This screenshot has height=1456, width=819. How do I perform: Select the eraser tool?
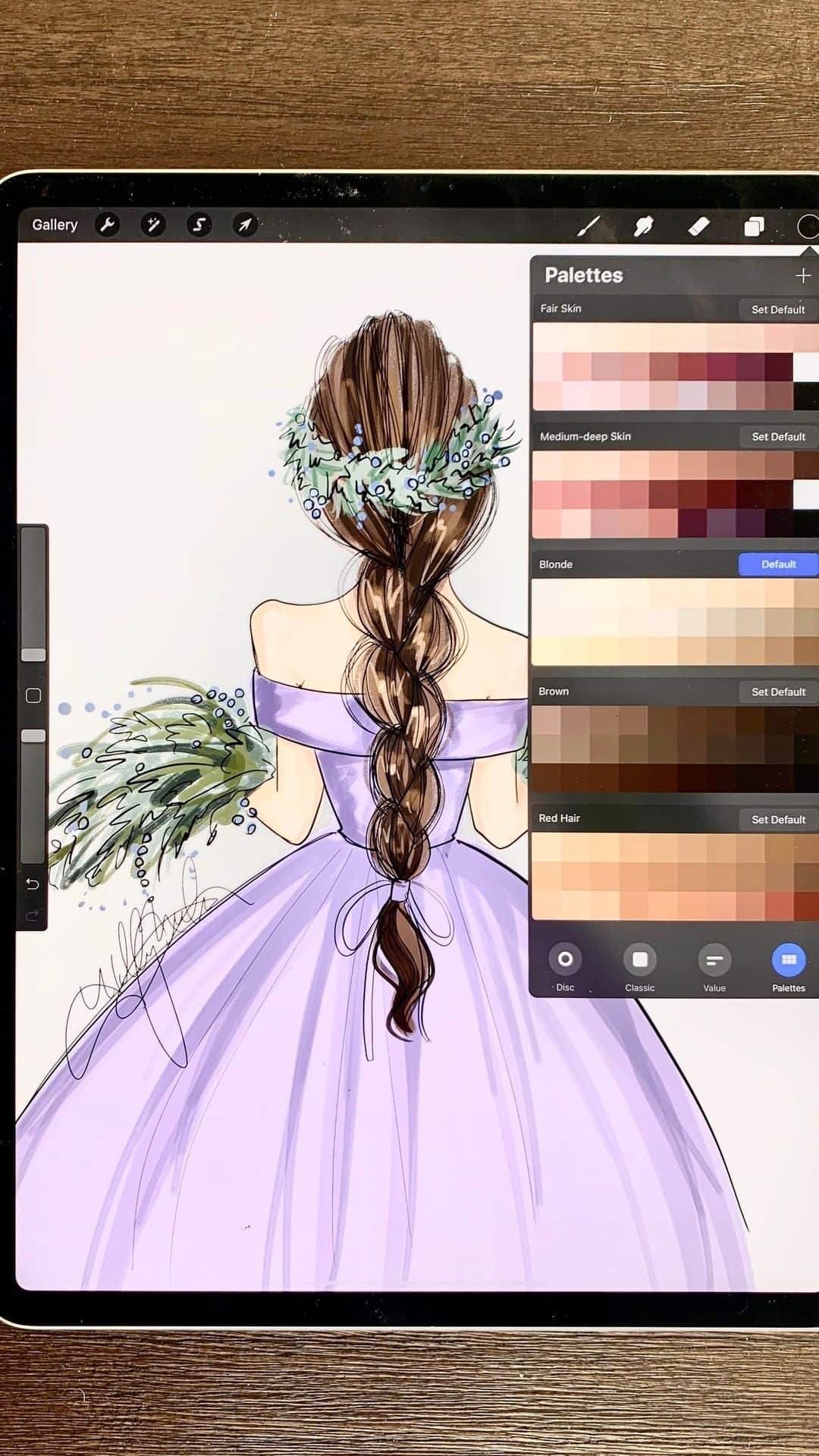(698, 226)
